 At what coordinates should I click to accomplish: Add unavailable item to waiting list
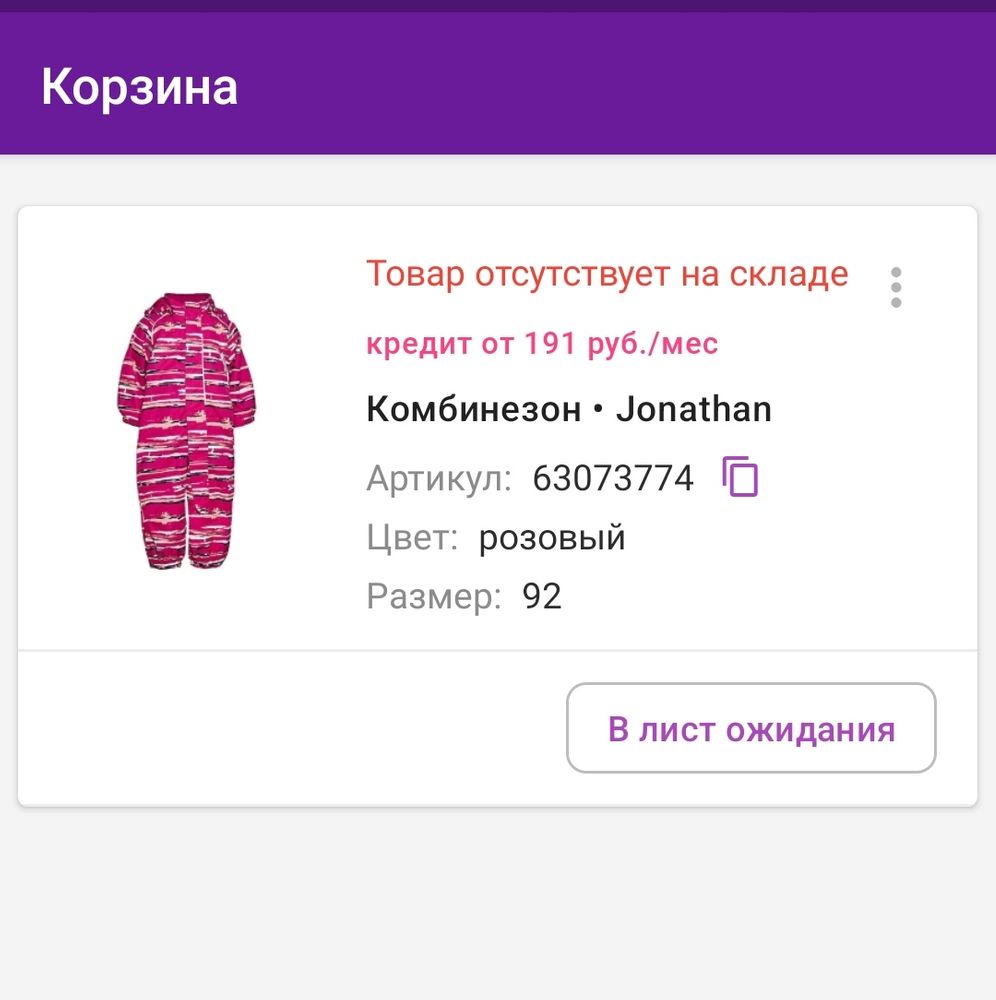tap(751, 729)
